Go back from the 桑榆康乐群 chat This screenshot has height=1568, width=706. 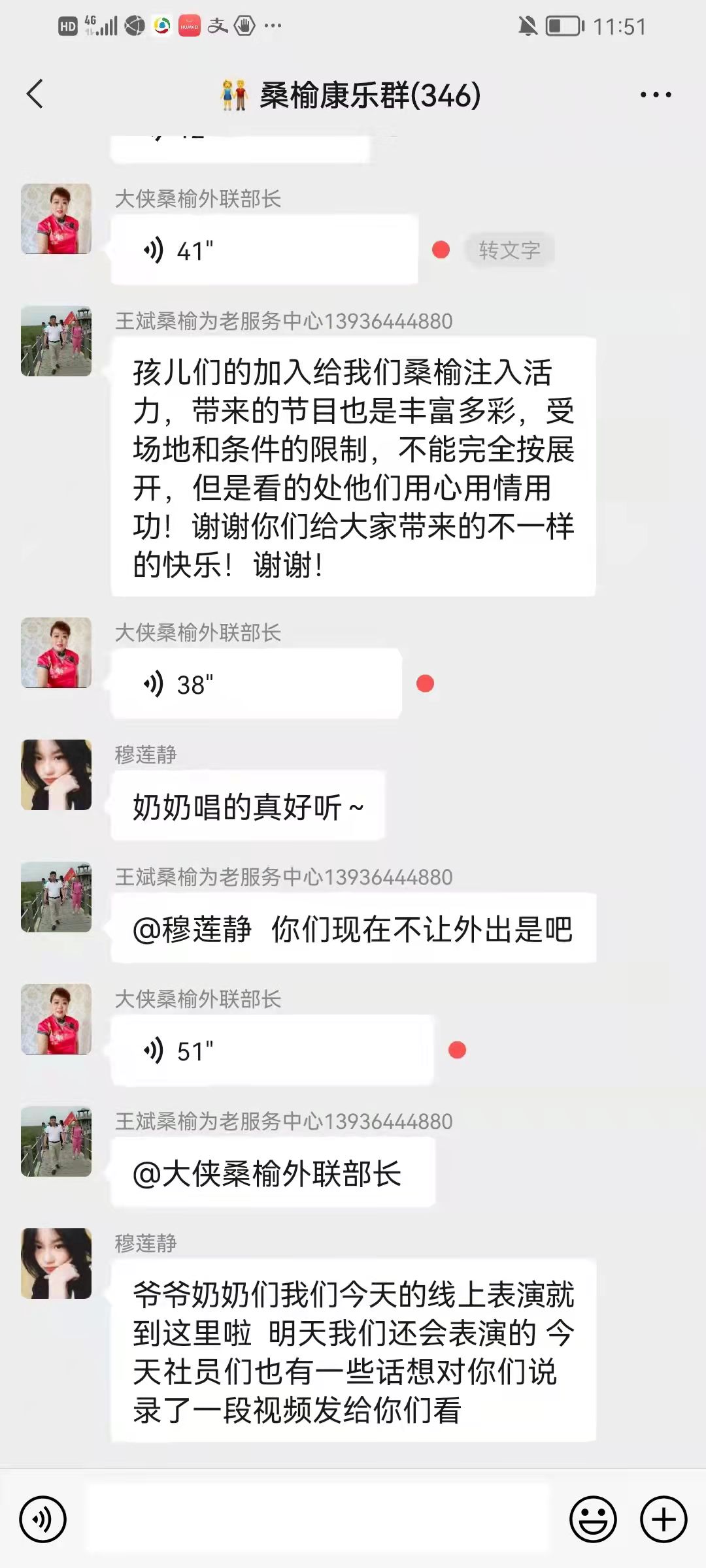click(x=35, y=94)
